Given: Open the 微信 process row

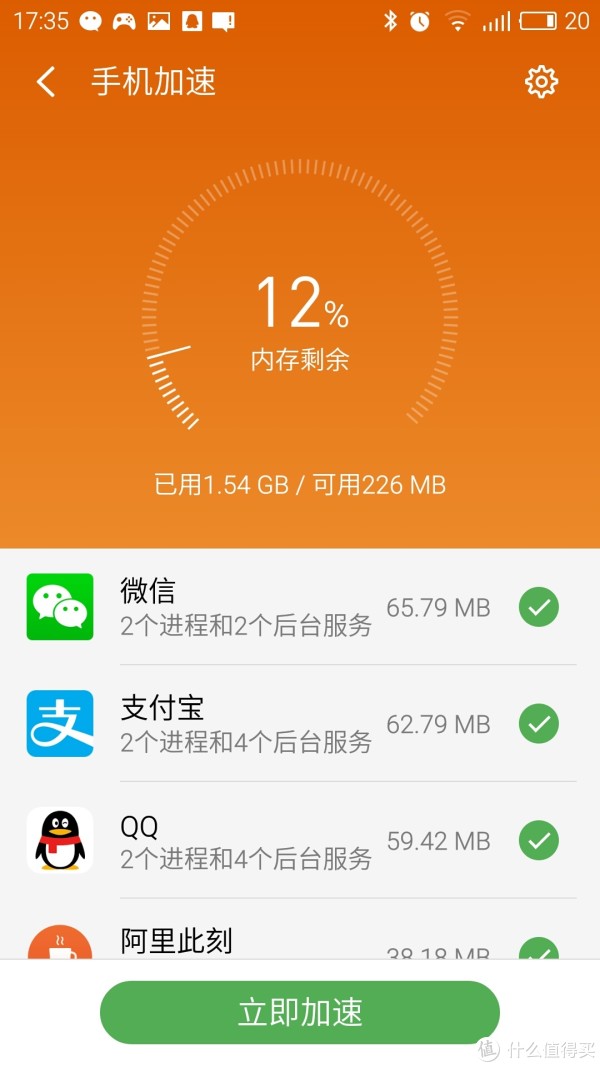Looking at the screenshot, I should (300, 607).
